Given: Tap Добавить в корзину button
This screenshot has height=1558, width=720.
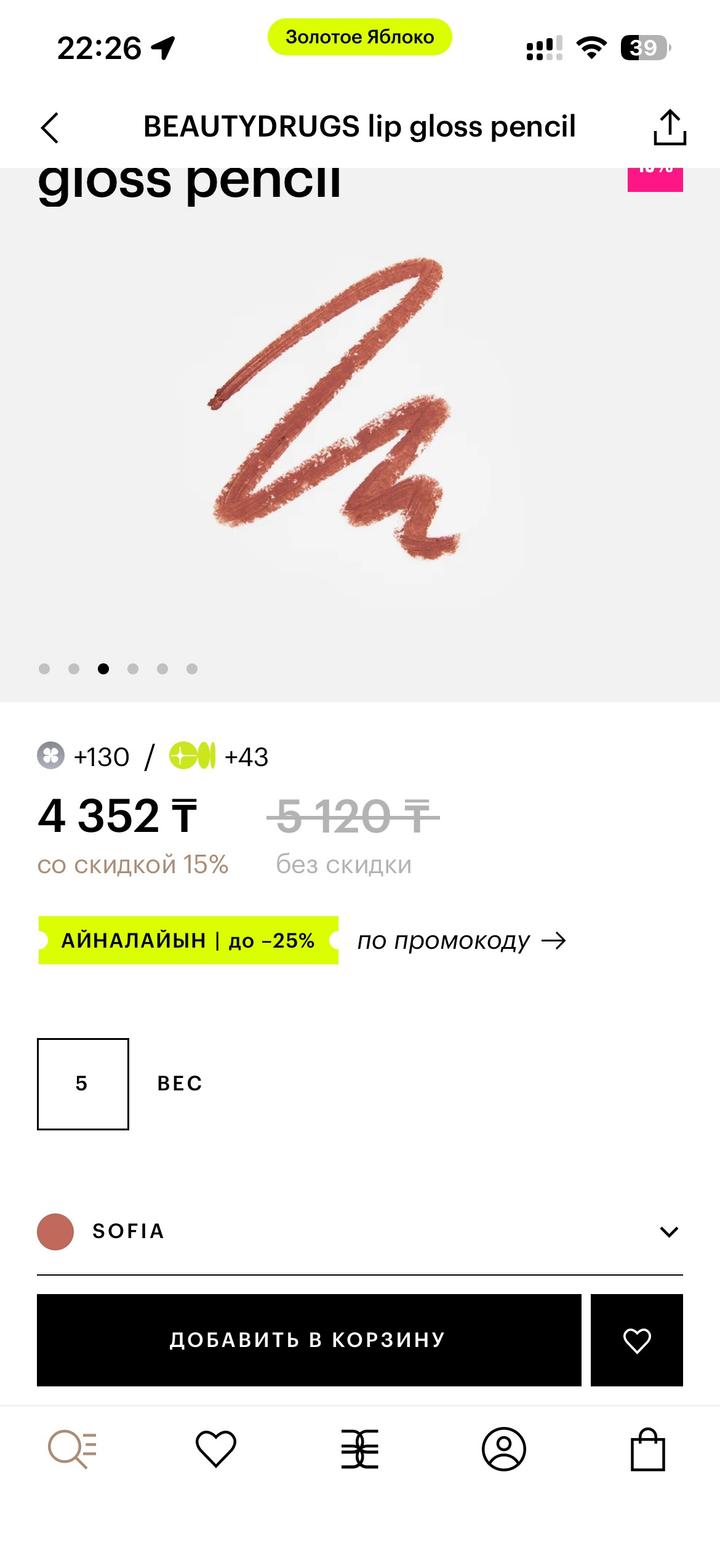Looking at the screenshot, I should coord(308,1340).
